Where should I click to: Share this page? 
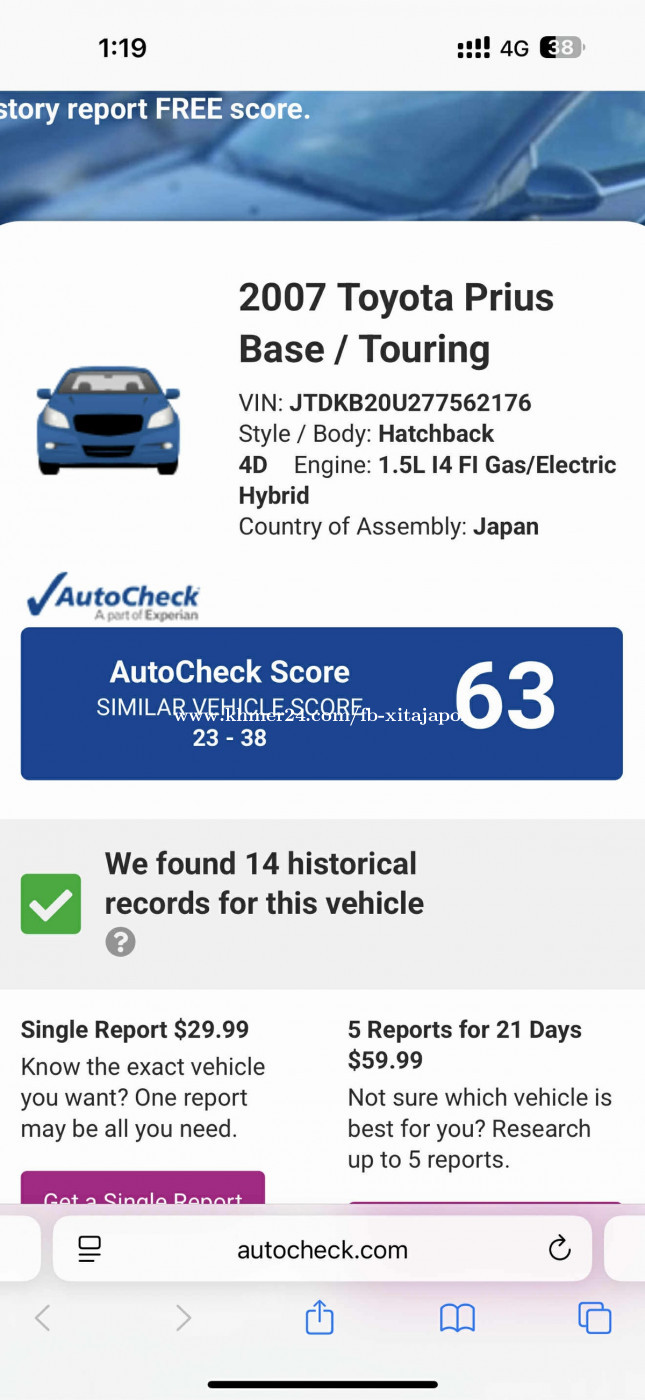pyautogui.click(x=319, y=1317)
